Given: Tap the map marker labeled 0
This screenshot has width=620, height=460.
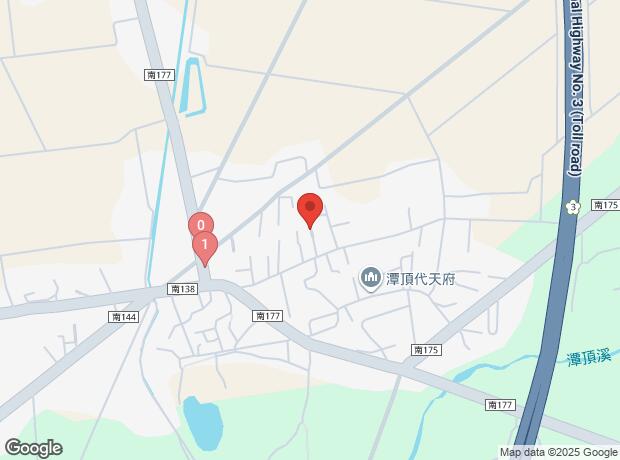Looking at the screenshot, I should pos(200,224).
